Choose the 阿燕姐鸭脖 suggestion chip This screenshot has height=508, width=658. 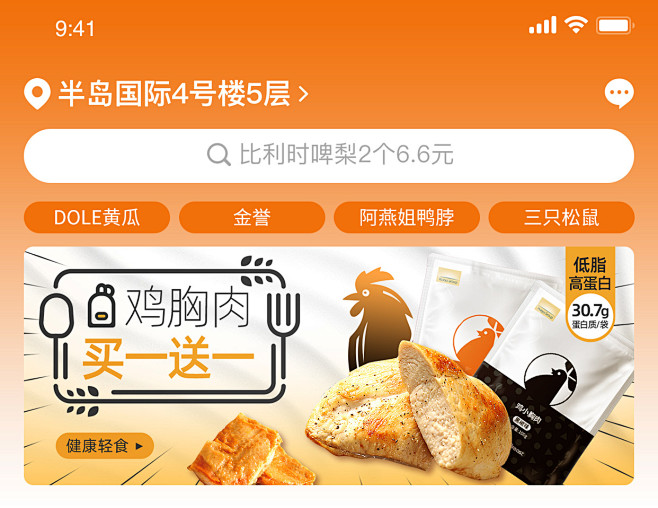(x=407, y=217)
